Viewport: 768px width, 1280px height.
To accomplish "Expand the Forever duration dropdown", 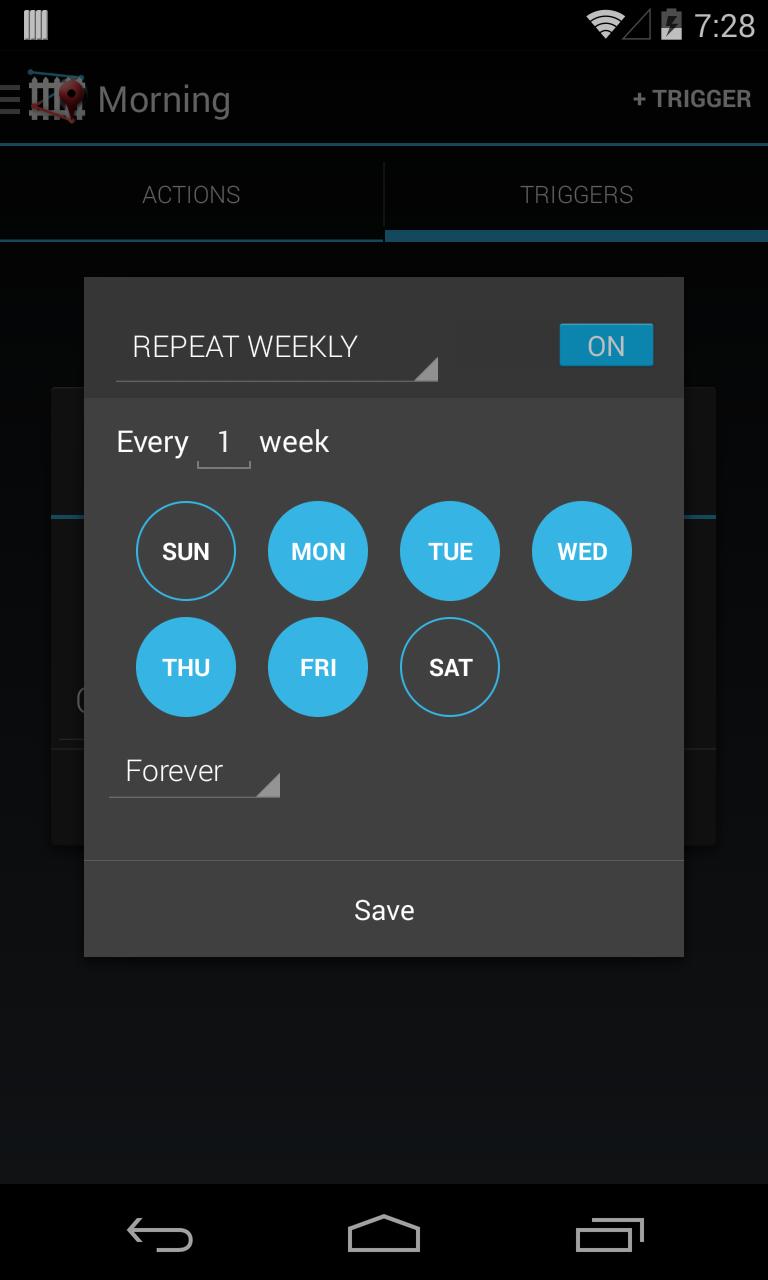I will point(194,771).
